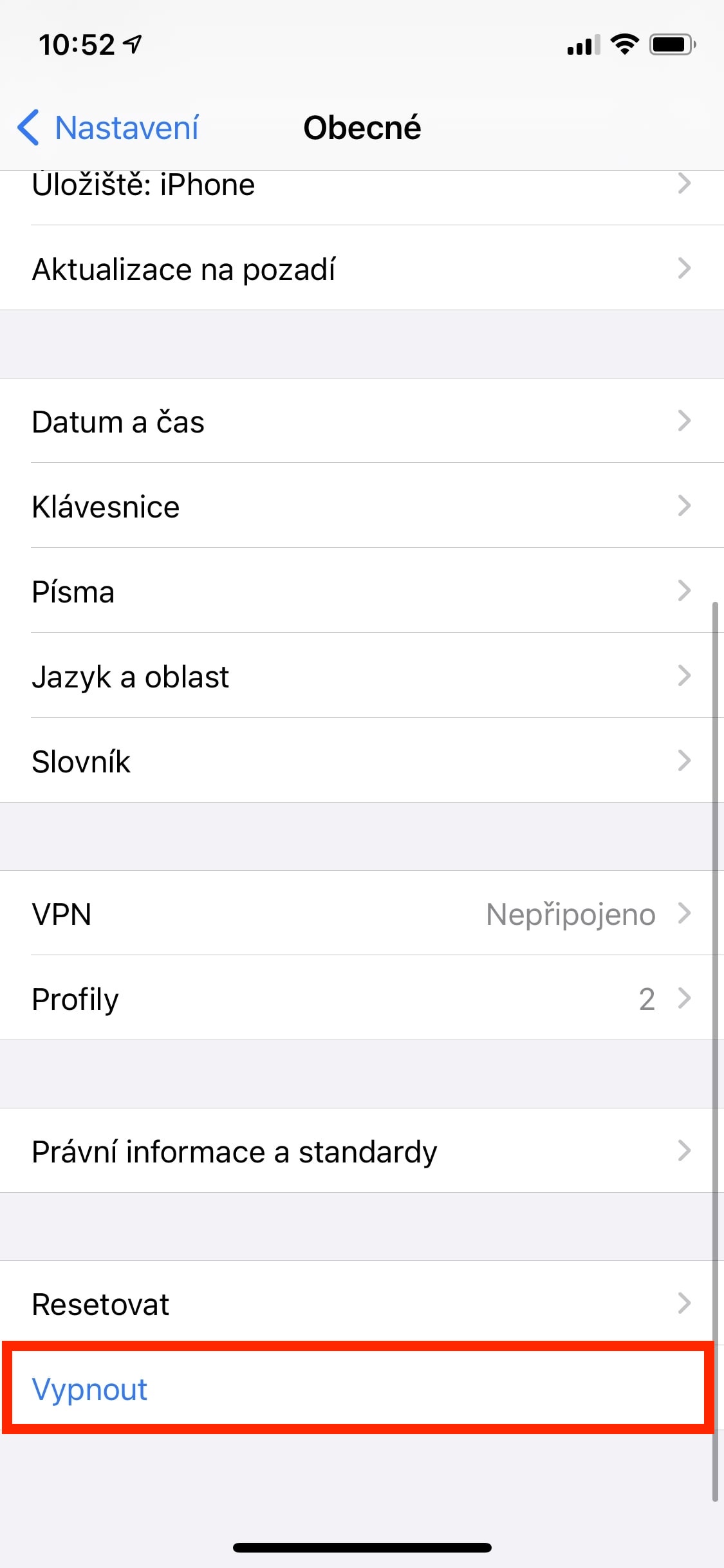Viewport: 724px width, 1568px height.
Task: Open VPN settings
Action: 360,913
